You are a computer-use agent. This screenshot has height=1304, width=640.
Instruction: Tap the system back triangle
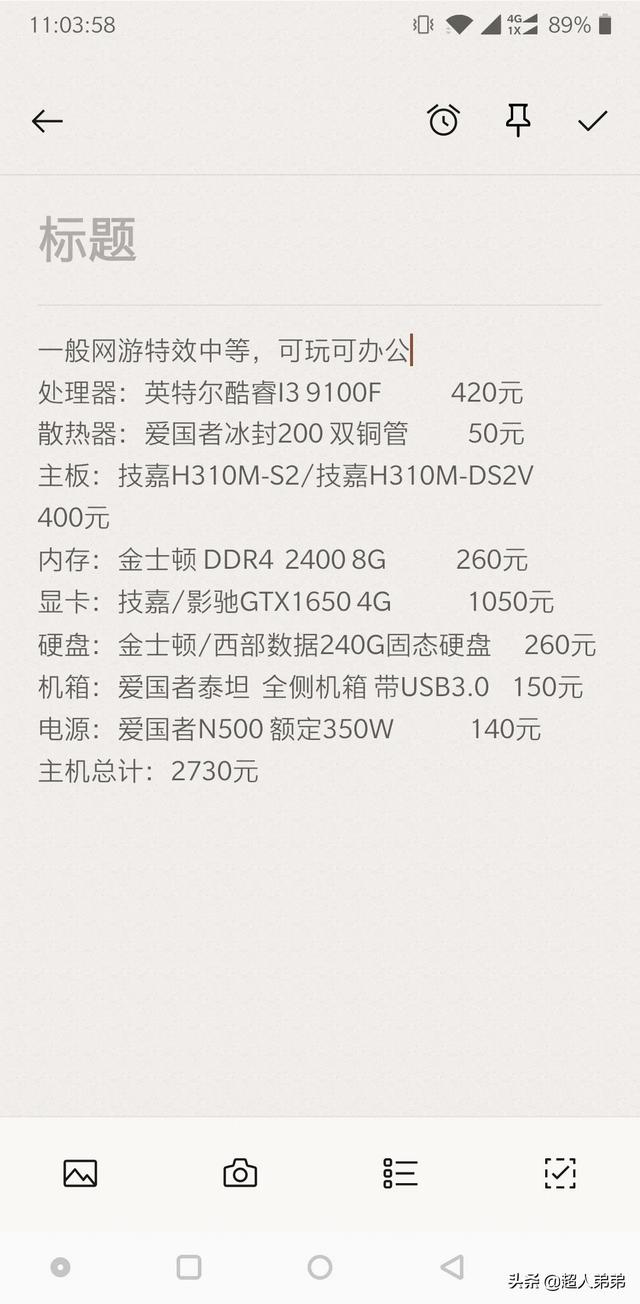(452, 1267)
